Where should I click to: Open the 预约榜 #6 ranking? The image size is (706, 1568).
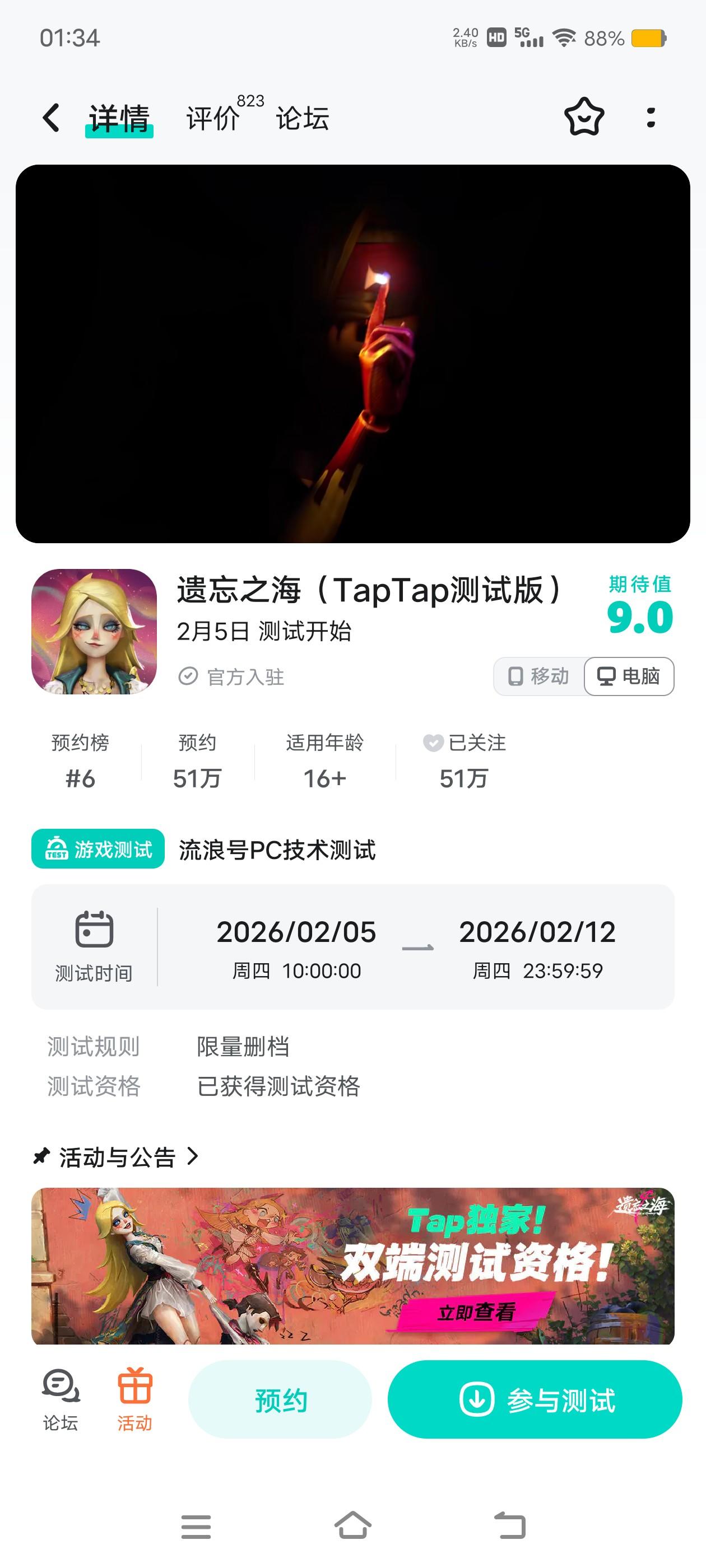[81, 761]
